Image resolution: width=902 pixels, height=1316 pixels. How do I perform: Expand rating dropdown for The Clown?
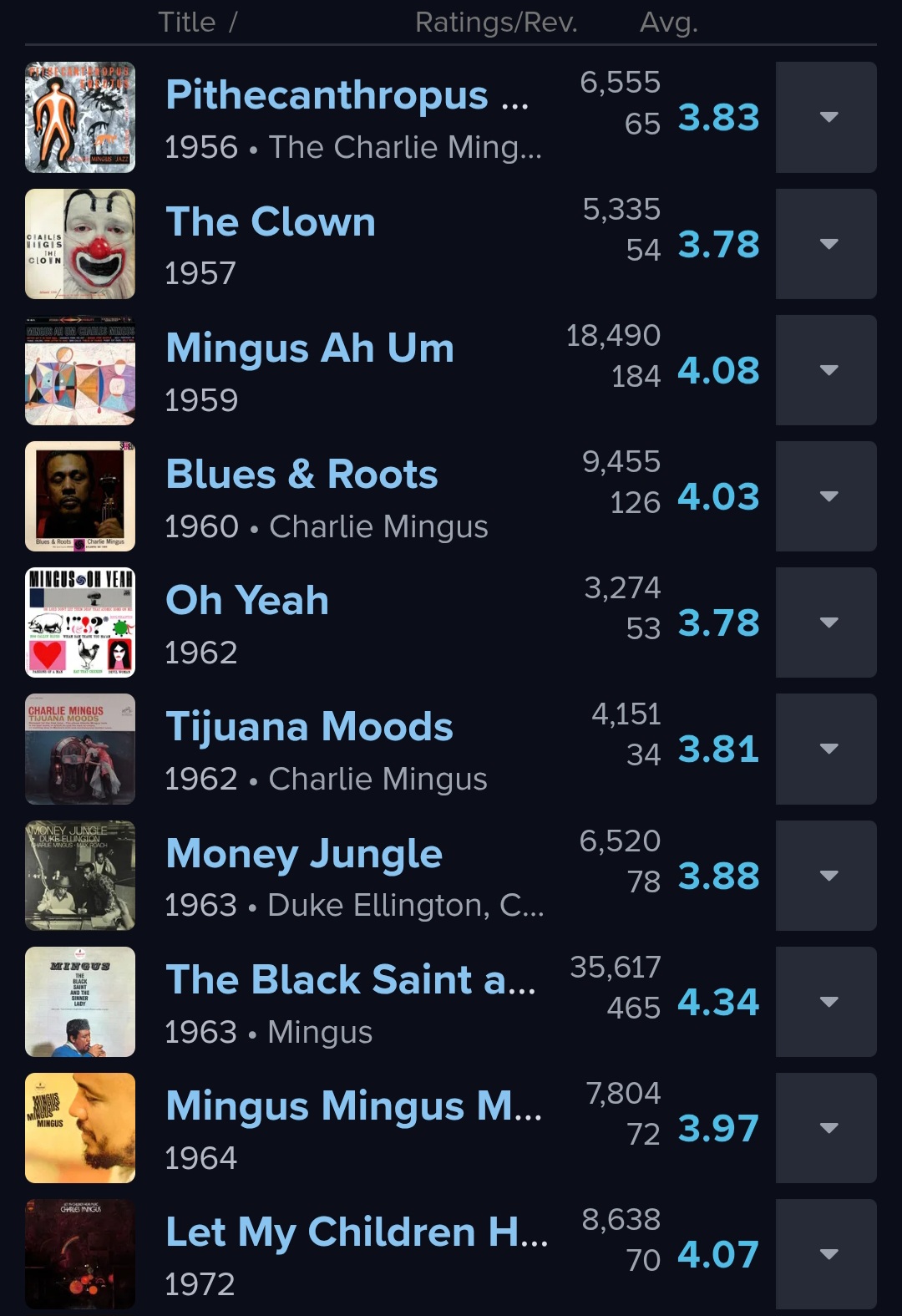point(826,244)
